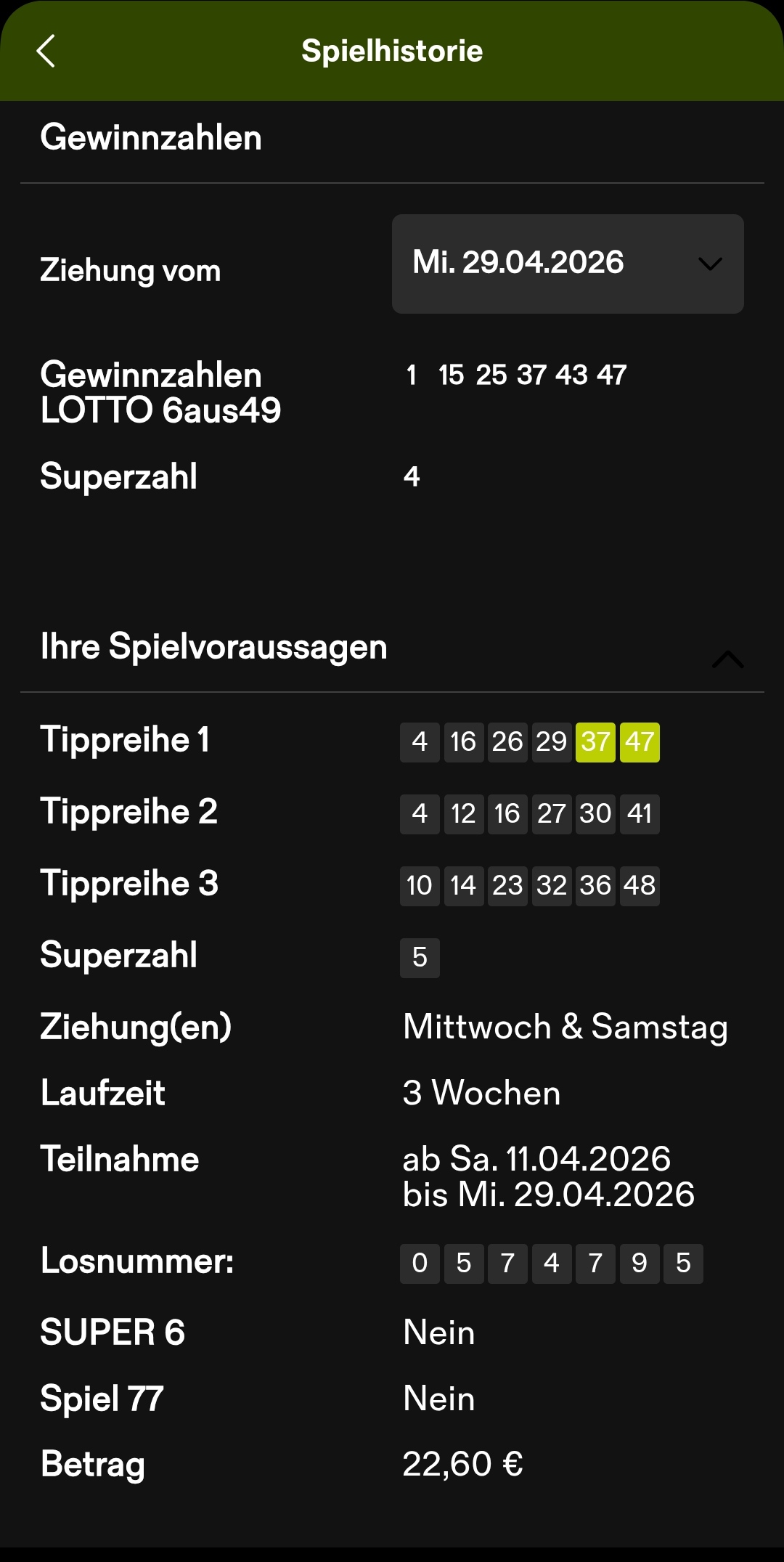Go back from Spielhistorie
The height and width of the screenshot is (1562, 784).
46,52
